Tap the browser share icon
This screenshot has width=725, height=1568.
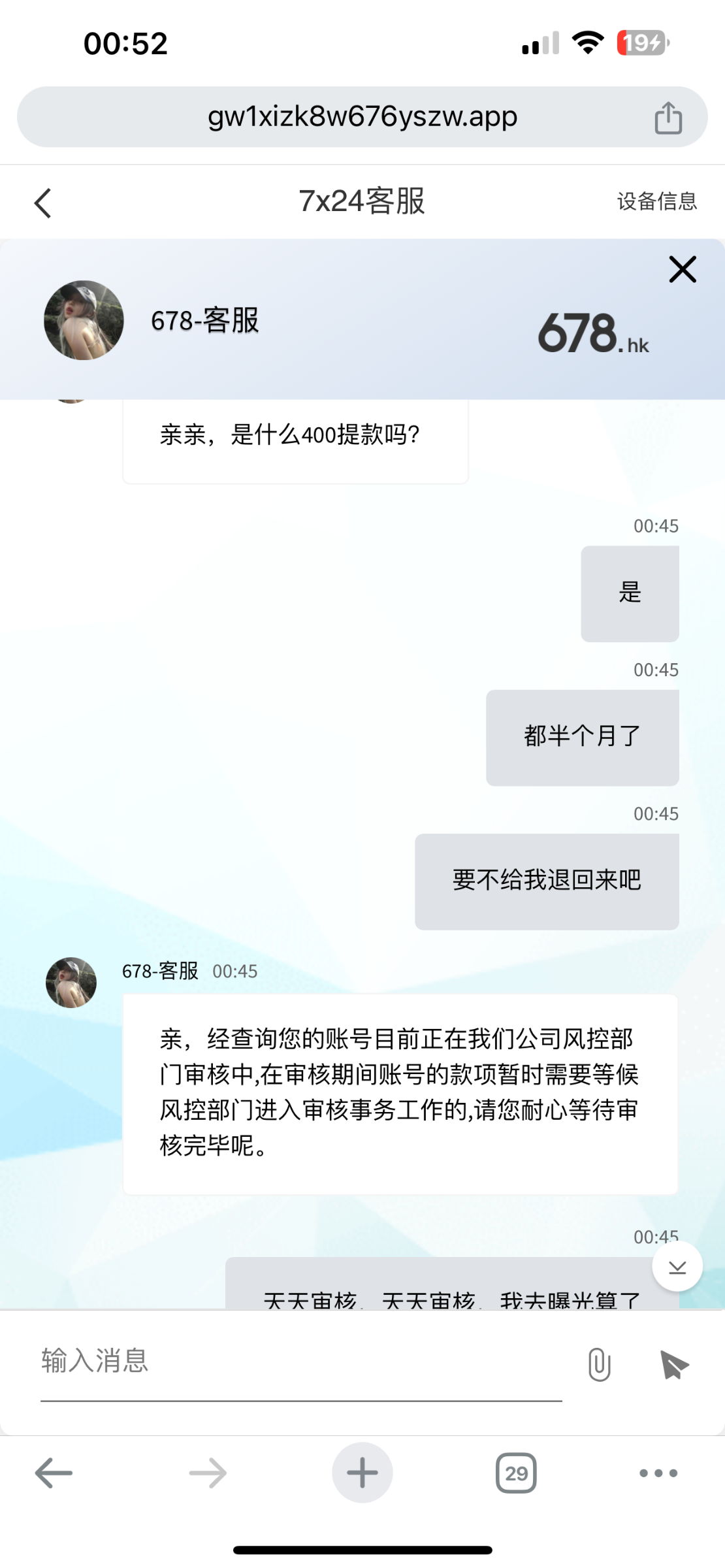668,118
